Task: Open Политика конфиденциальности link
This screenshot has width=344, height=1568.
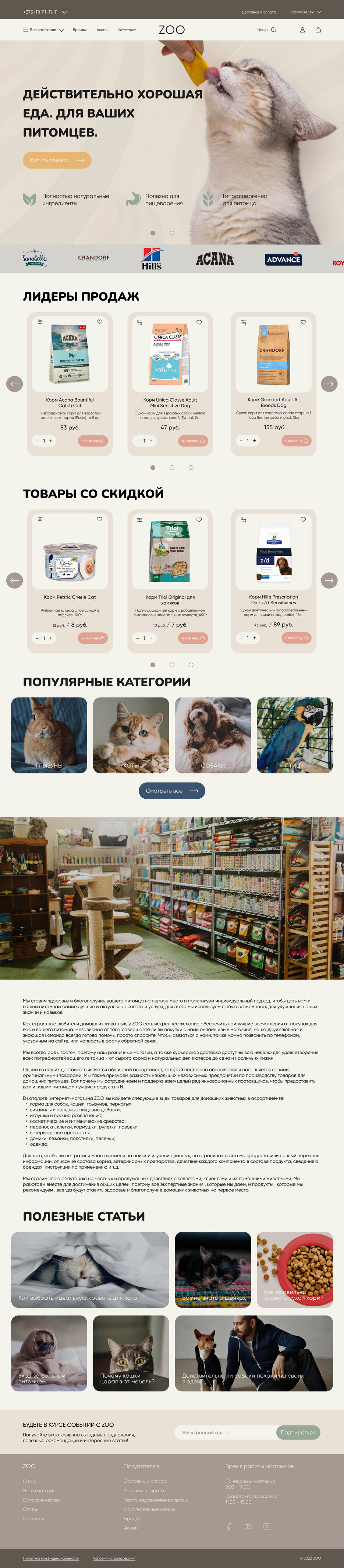Action: pos(51,1558)
